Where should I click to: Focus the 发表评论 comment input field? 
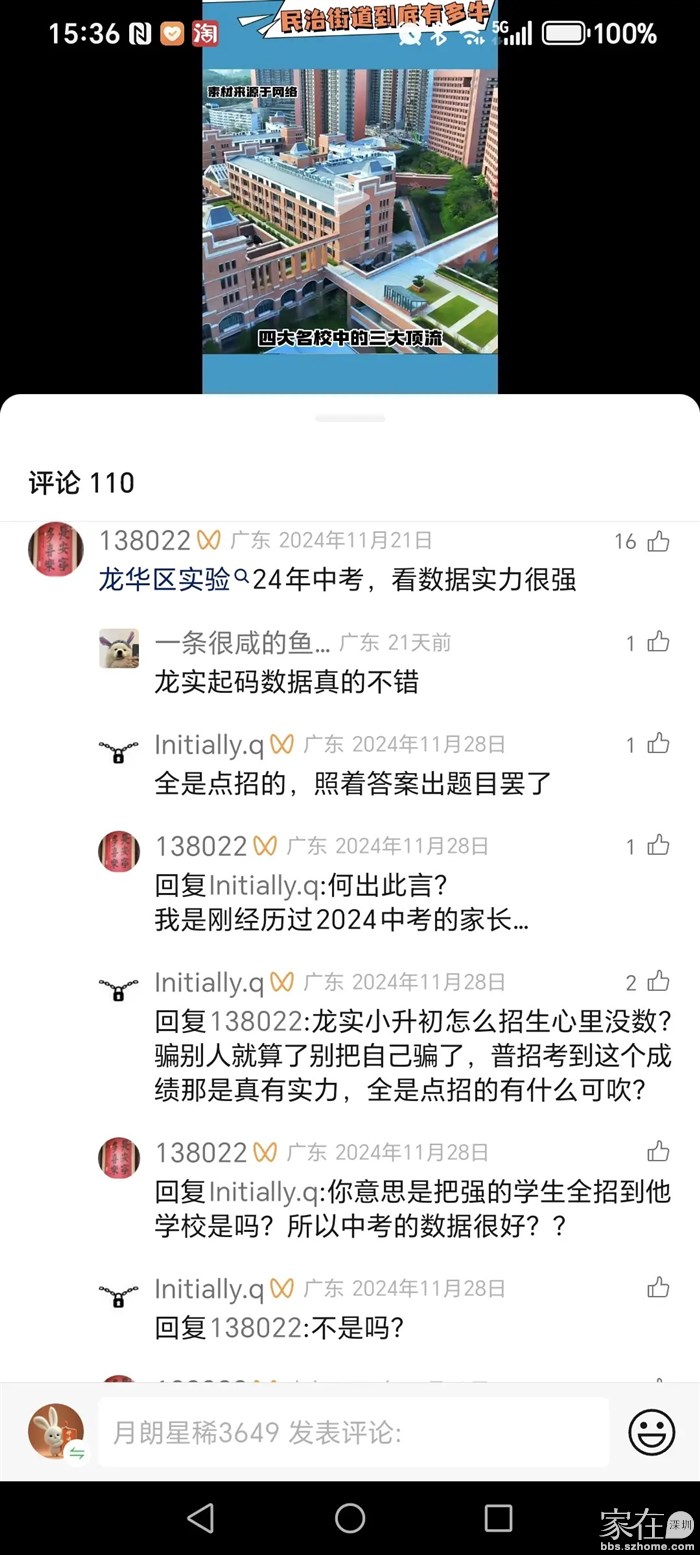pyautogui.click(x=352, y=1432)
